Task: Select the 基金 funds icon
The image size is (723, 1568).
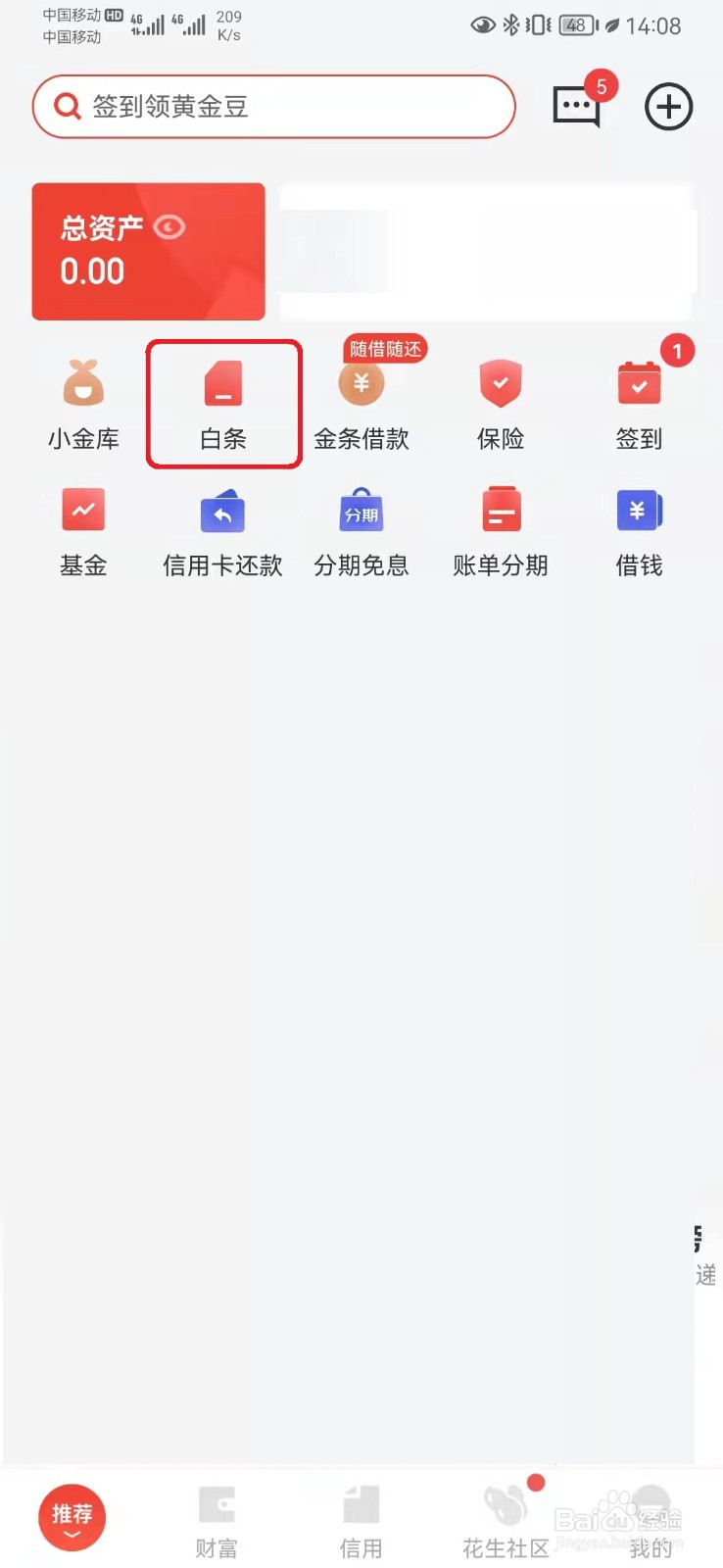Action: coord(83,529)
